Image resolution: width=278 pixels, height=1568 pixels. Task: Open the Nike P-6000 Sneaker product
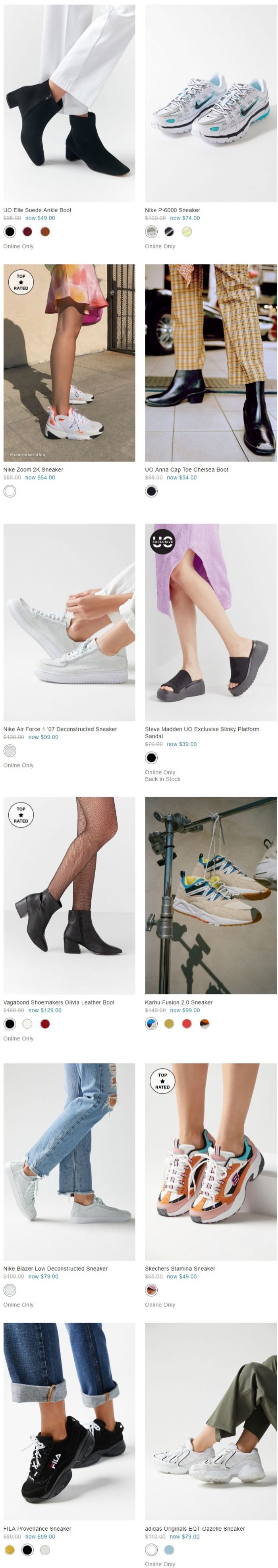point(210,104)
